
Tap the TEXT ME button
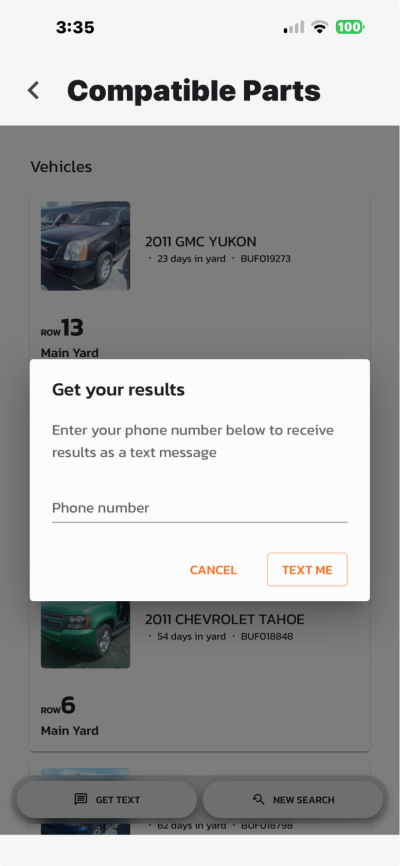pyautogui.click(x=307, y=569)
